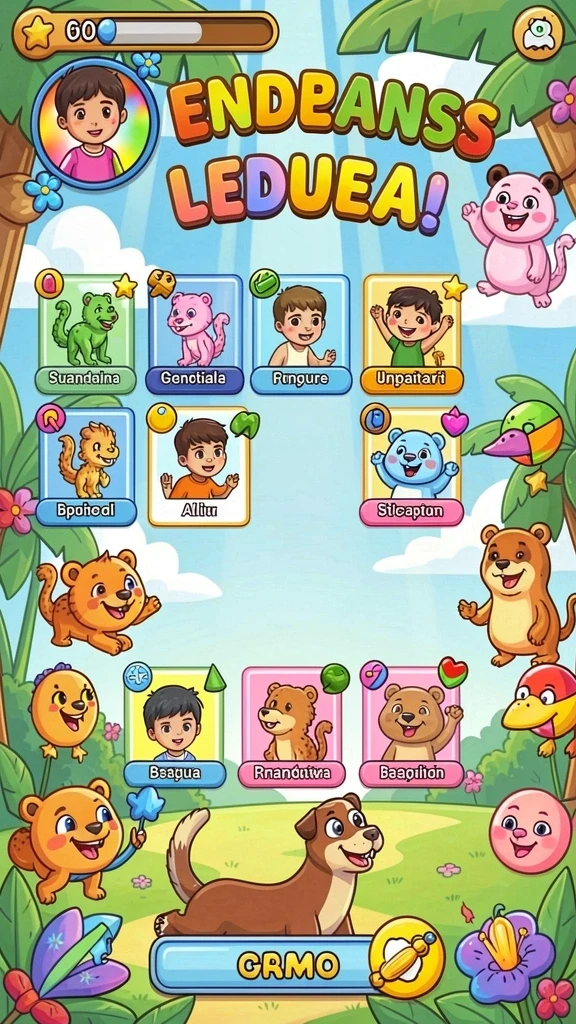Select the Aliiu card
576x1024 pixels.
[x=199, y=466]
